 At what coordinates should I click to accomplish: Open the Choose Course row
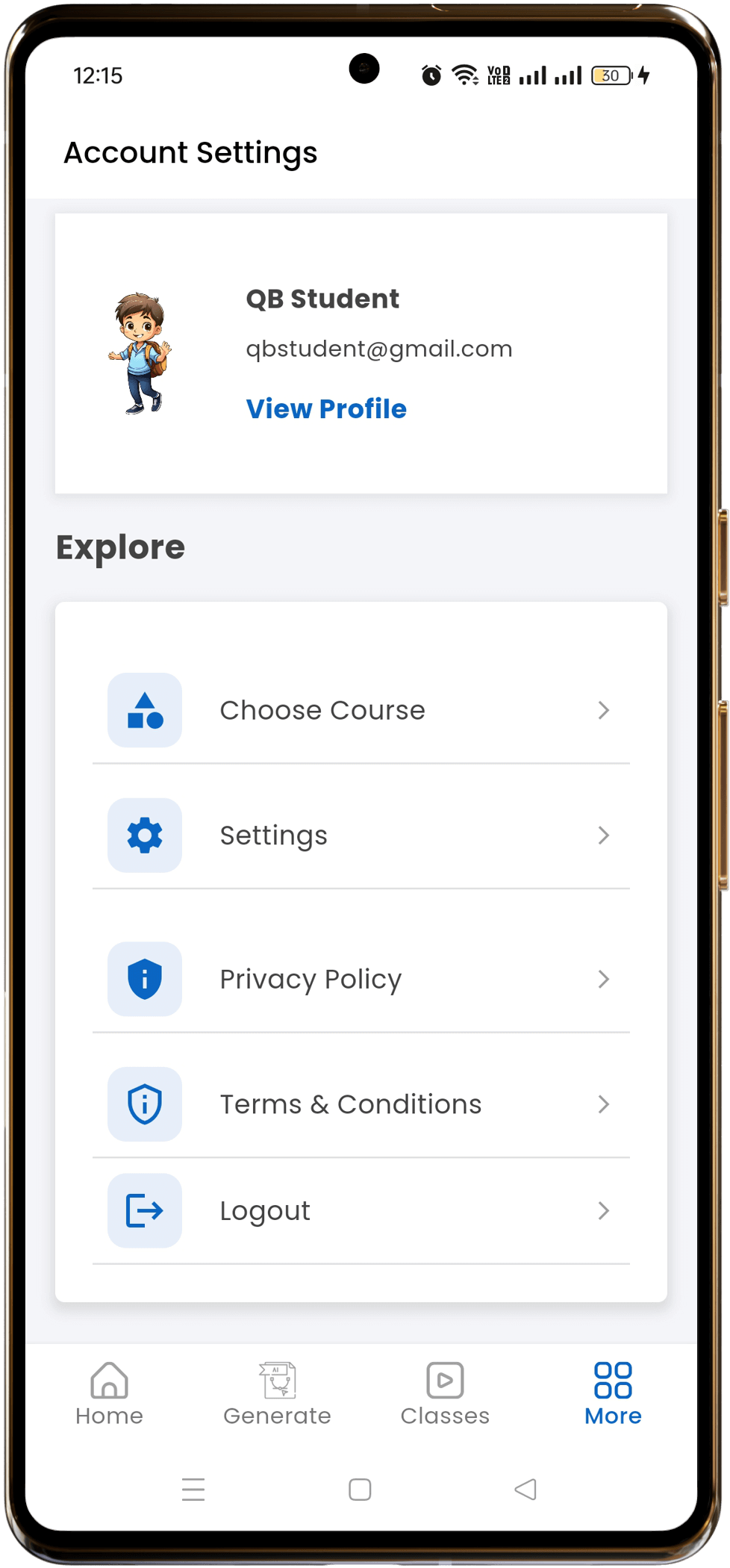coord(361,710)
